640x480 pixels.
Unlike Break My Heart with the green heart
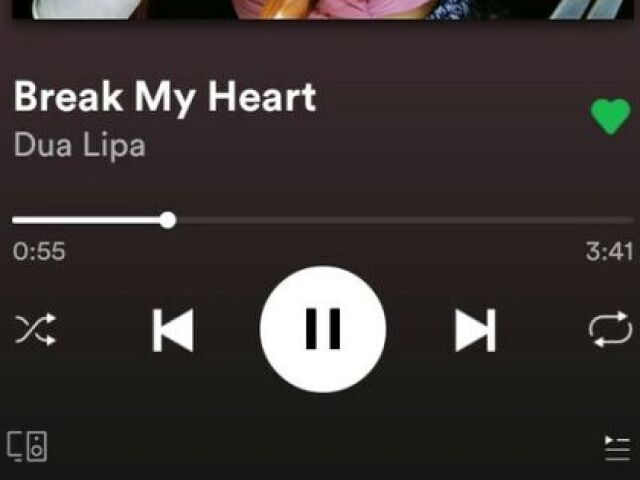[x=610, y=116]
